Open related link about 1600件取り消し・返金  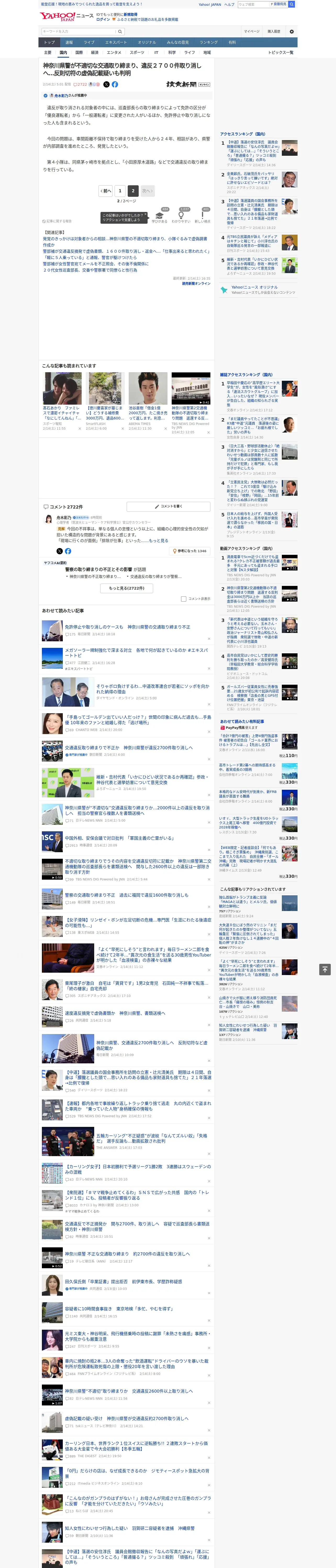(126, 251)
